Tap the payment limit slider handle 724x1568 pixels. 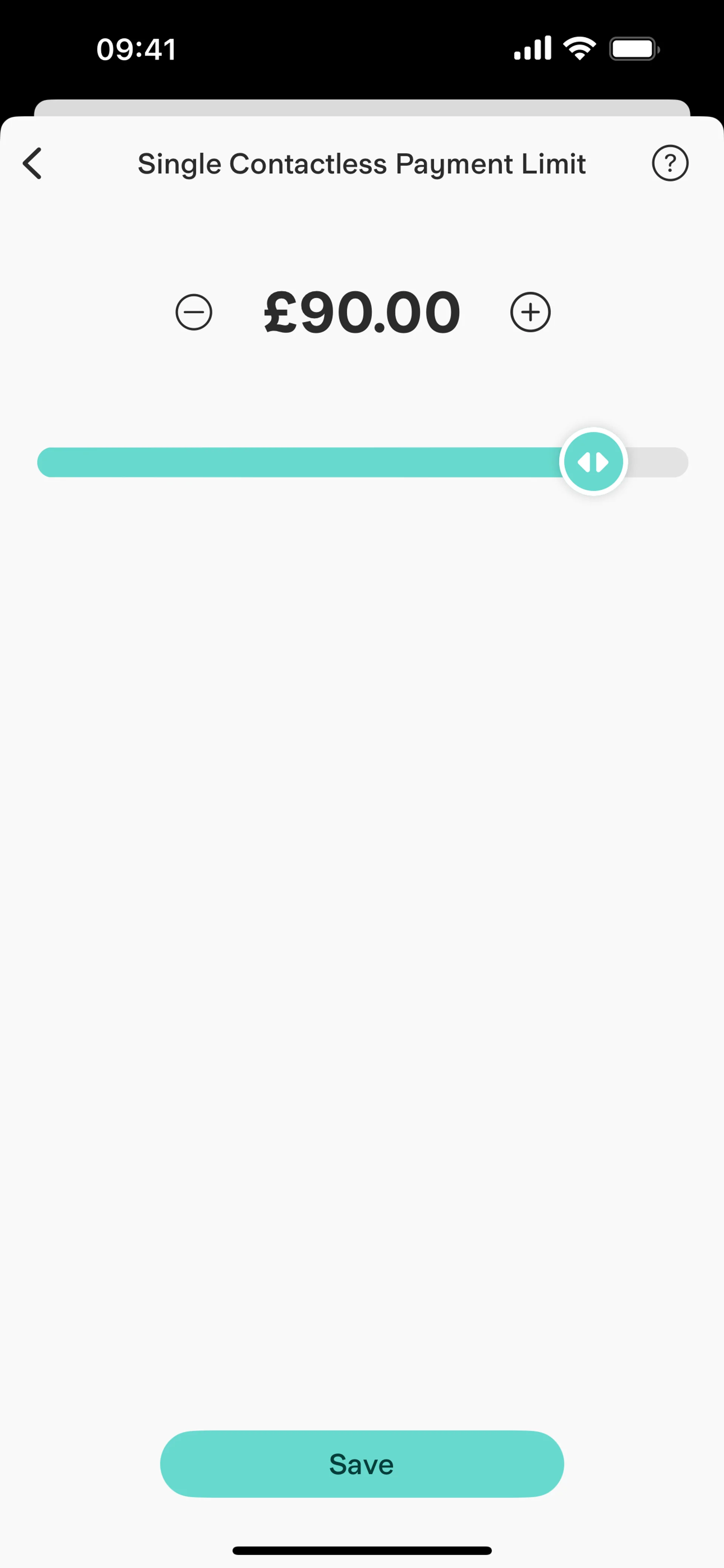[593, 462]
